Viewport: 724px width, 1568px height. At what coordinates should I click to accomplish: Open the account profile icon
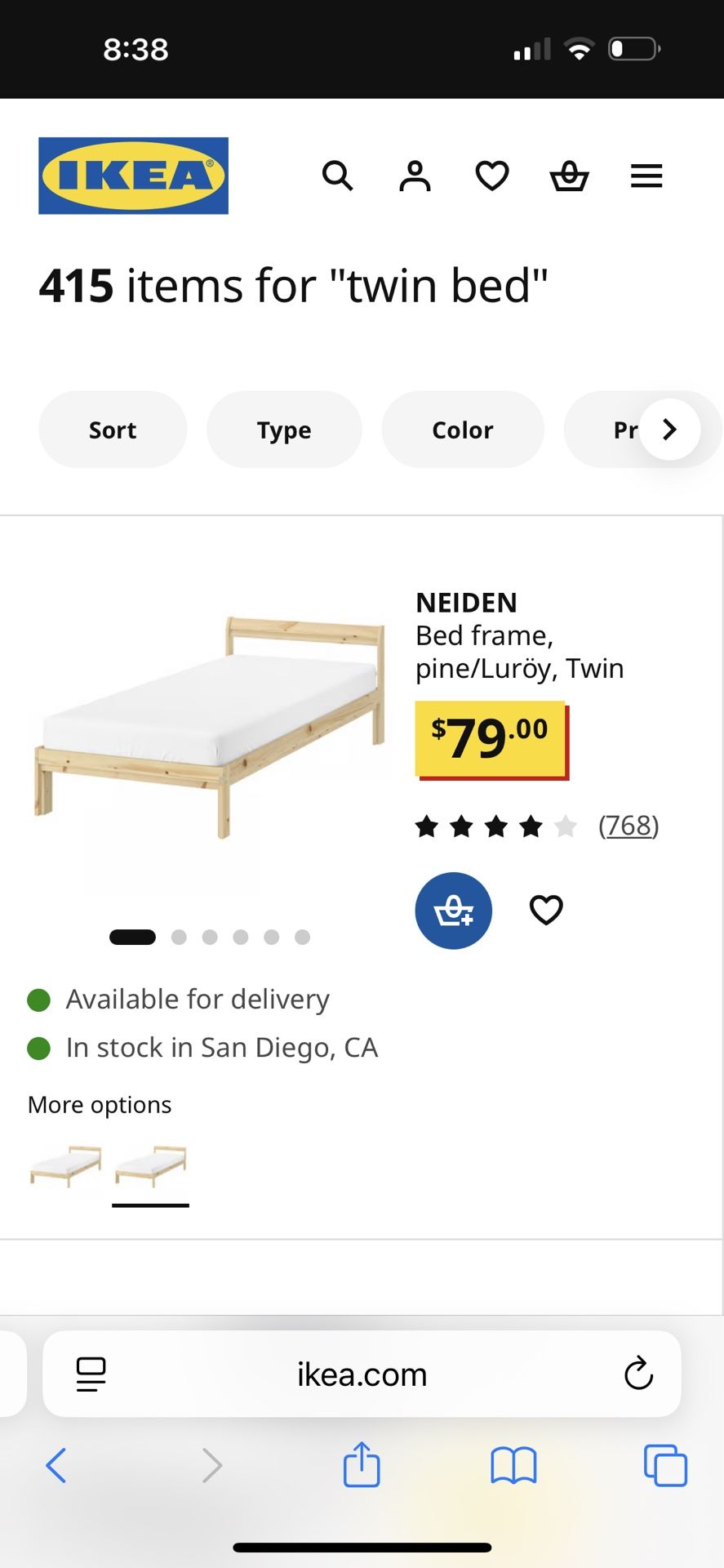415,176
